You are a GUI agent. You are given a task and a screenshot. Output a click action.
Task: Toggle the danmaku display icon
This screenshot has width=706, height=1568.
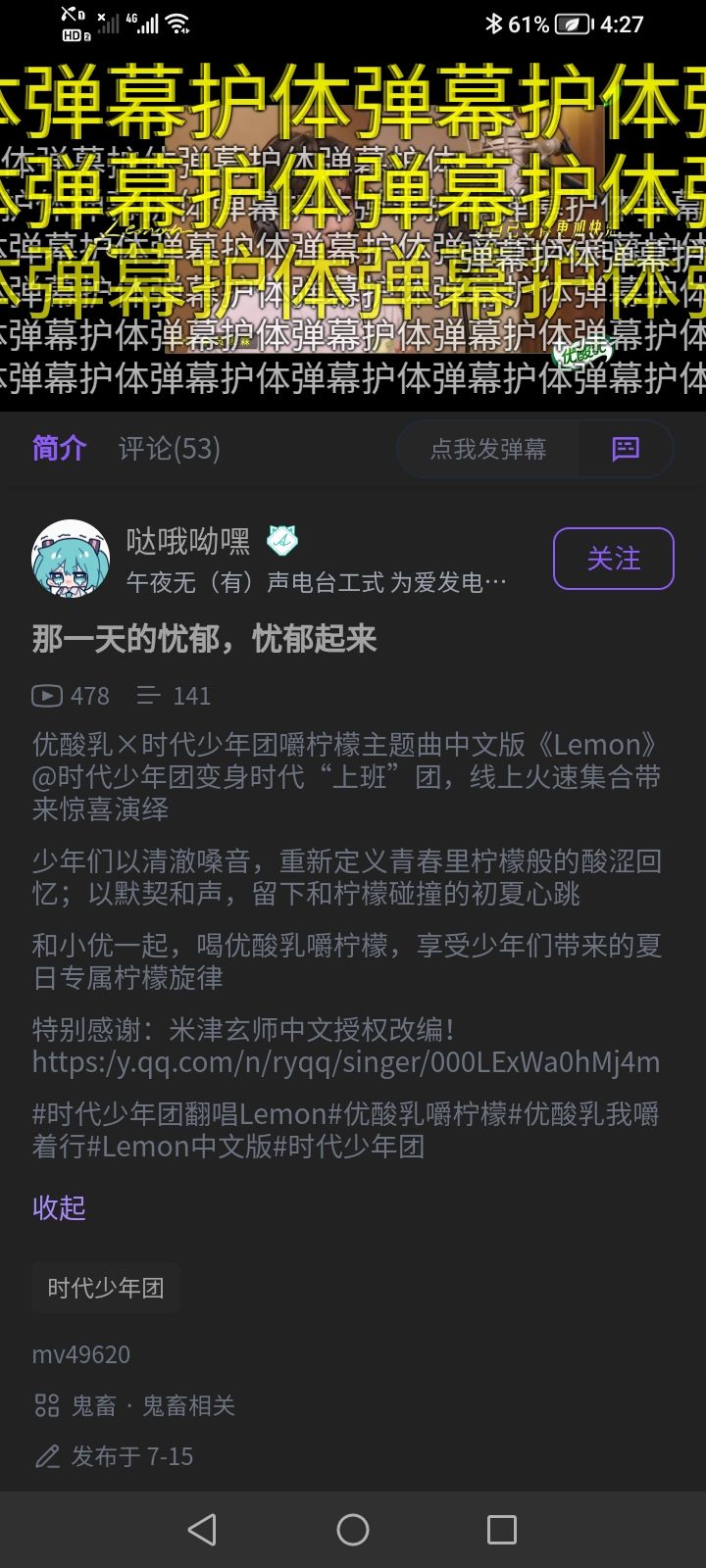[x=626, y=449]
